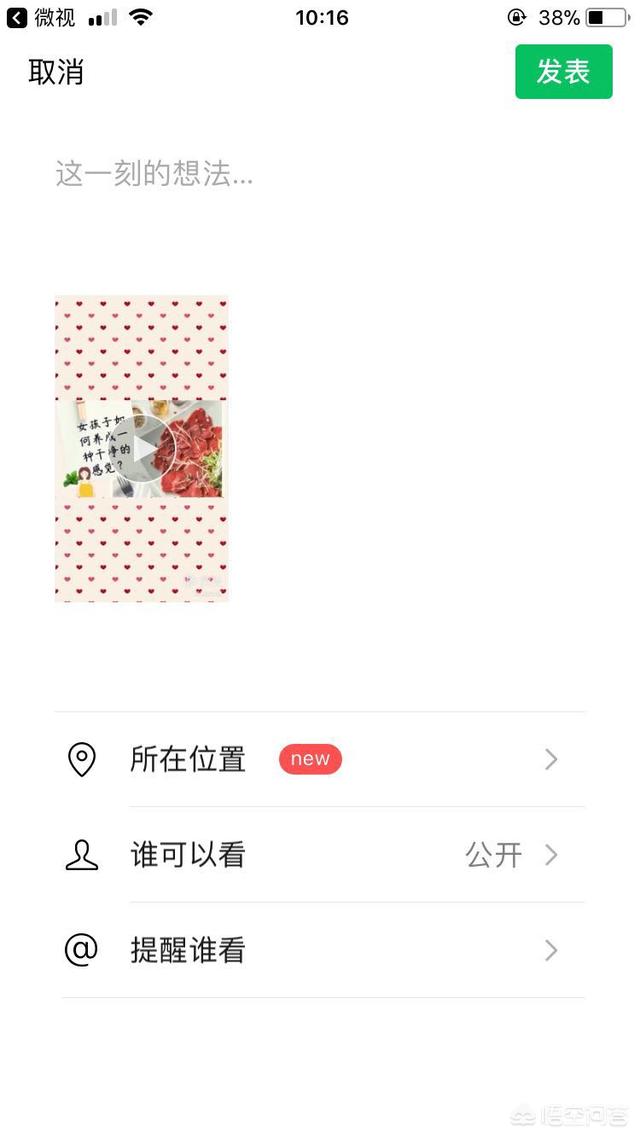Open the 谁可以看 visibility setting
The height and width of the screenshot is (1138, 640).
(320, 855)
